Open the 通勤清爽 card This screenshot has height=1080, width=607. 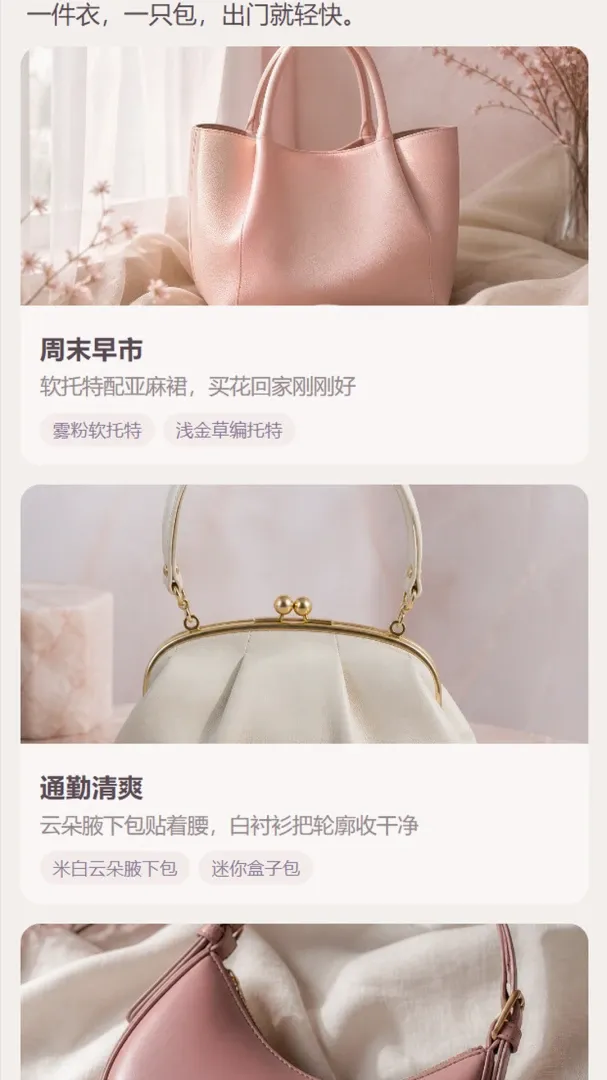(304, 694)
